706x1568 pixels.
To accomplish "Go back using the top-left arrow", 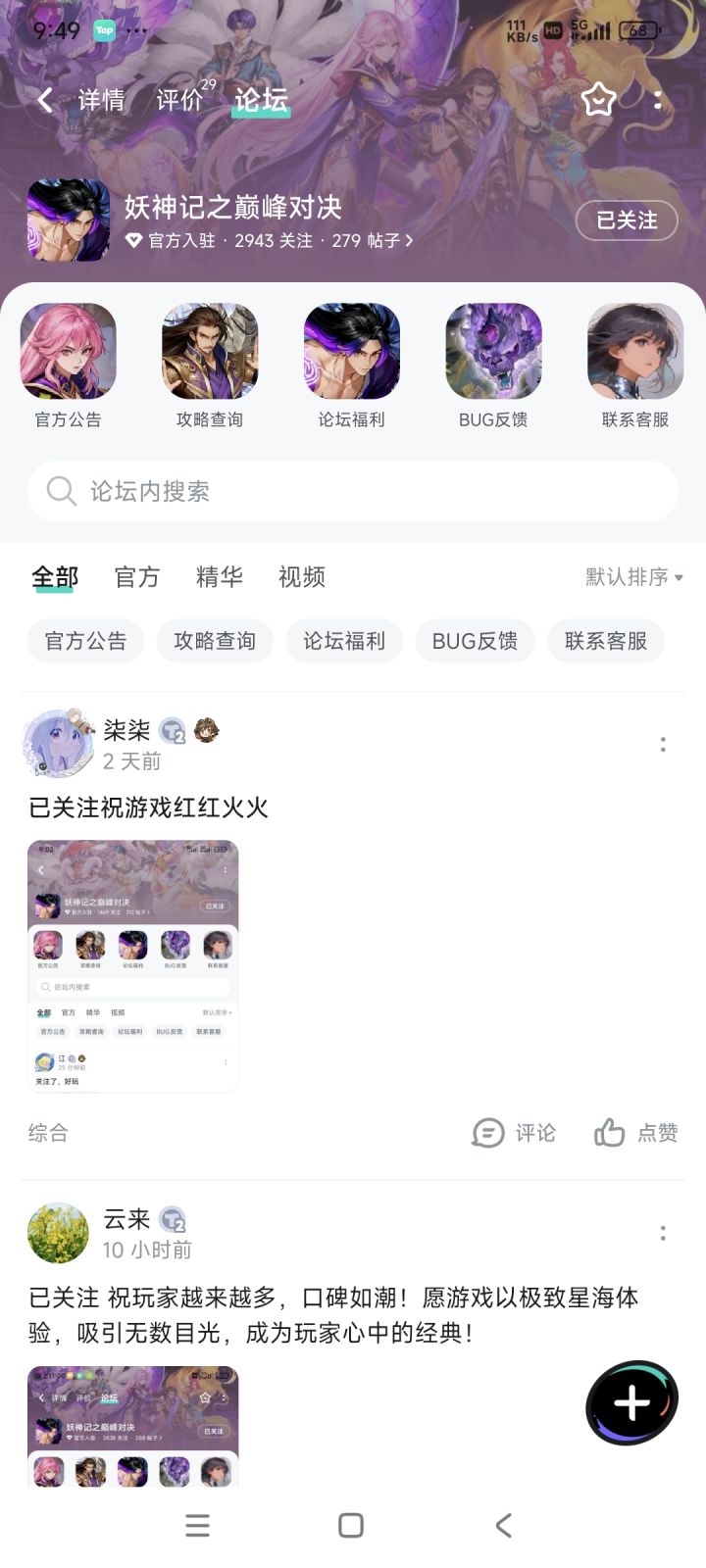I will tap(44, 100).
